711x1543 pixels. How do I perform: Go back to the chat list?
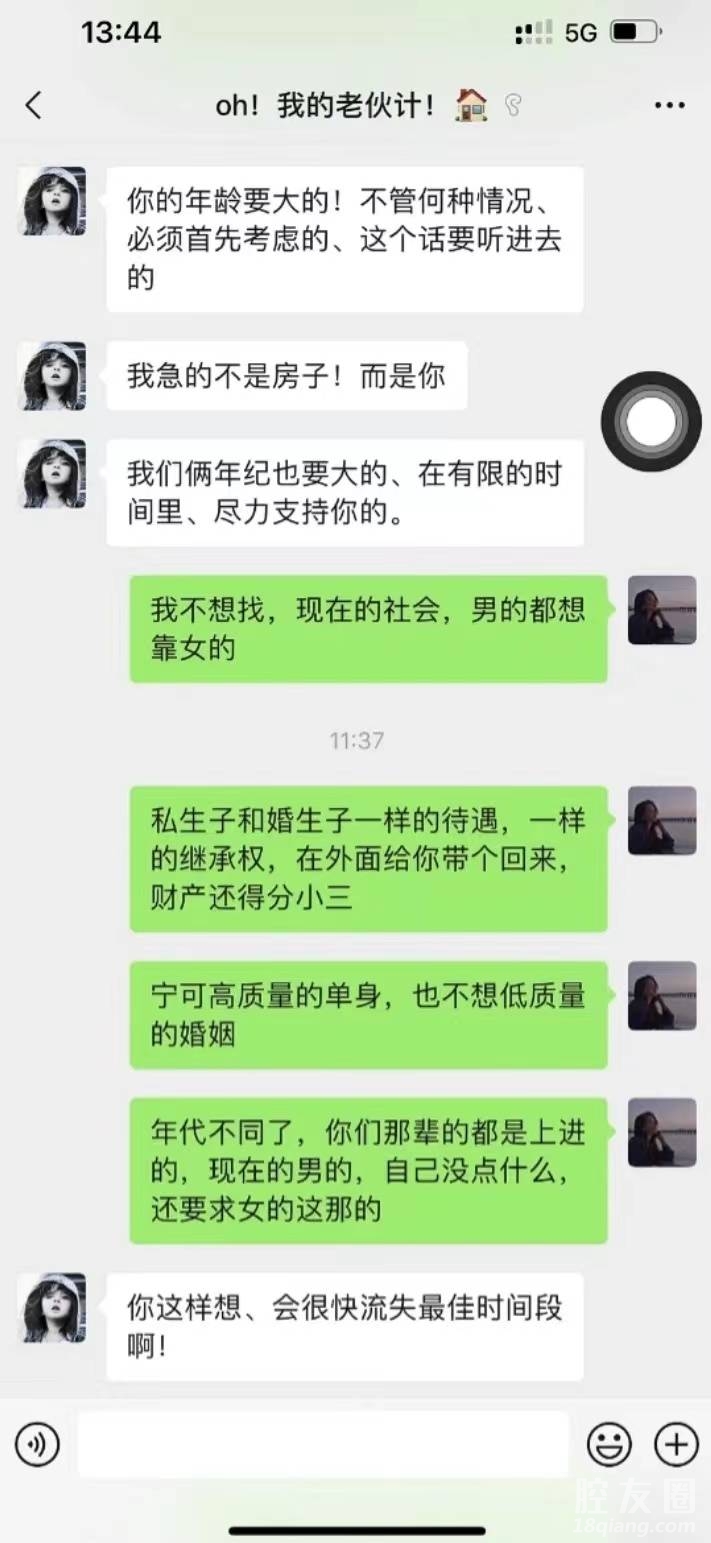pyautogui.click(x=34, y=105)
